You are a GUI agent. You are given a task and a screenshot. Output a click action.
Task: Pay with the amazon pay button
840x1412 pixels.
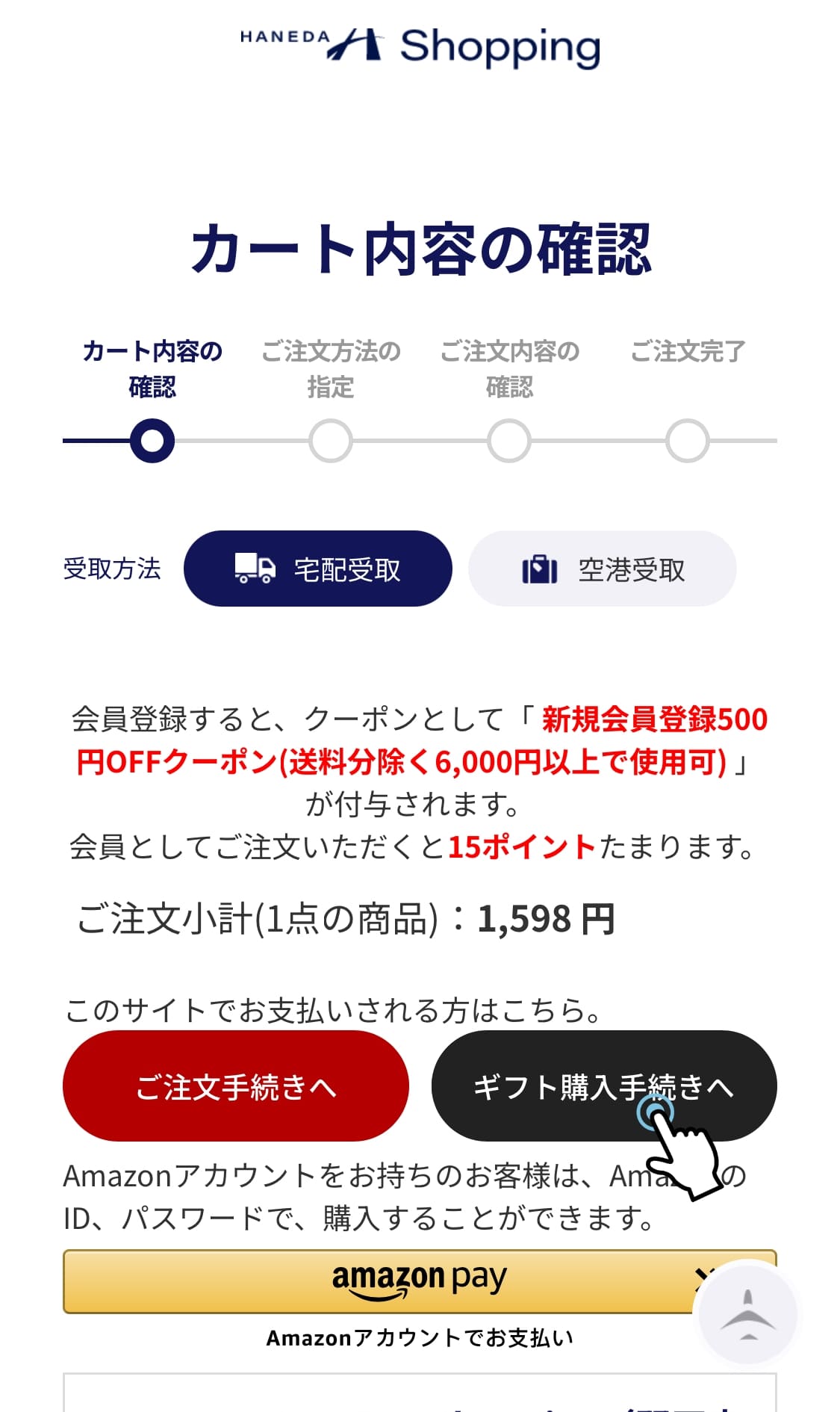click(381, 1281)
